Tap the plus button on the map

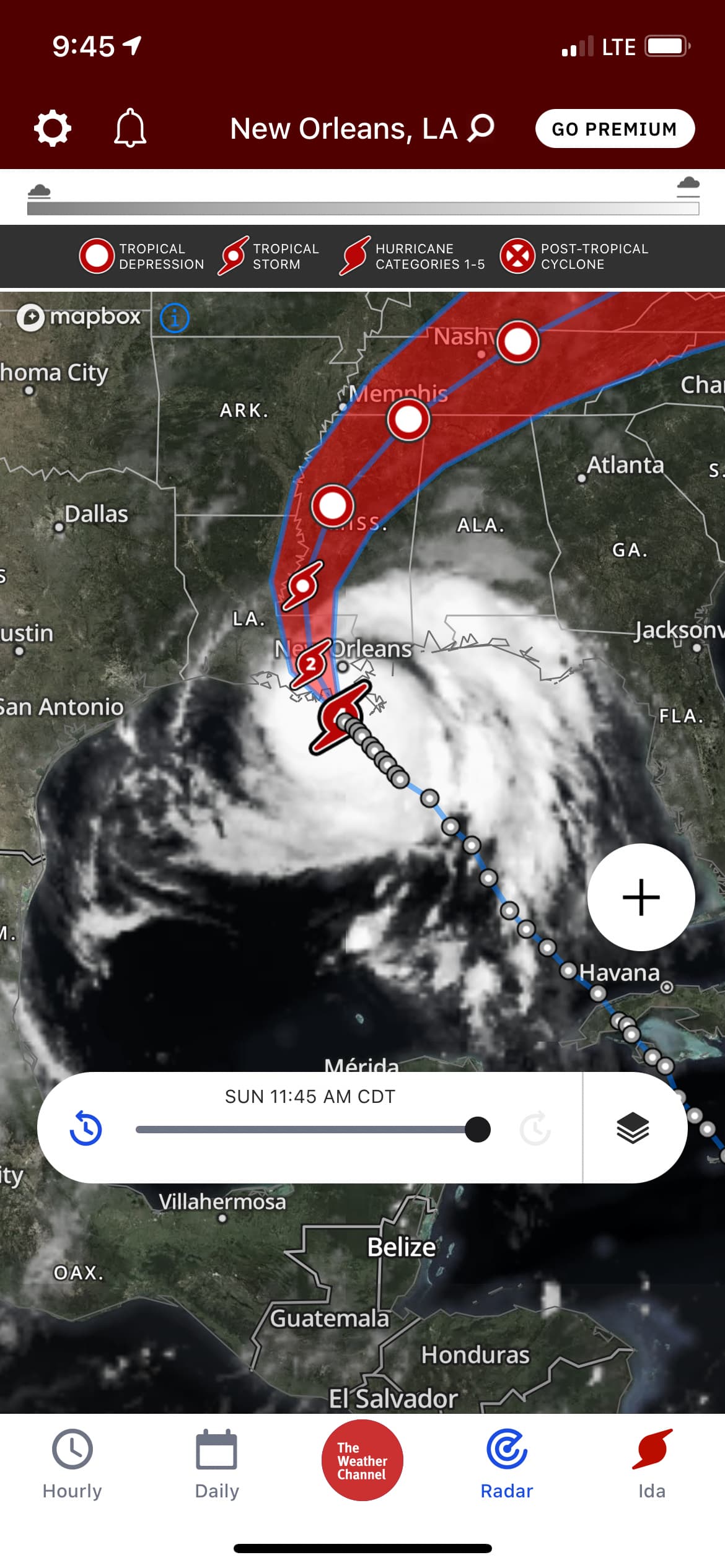[x=641, y=897]
